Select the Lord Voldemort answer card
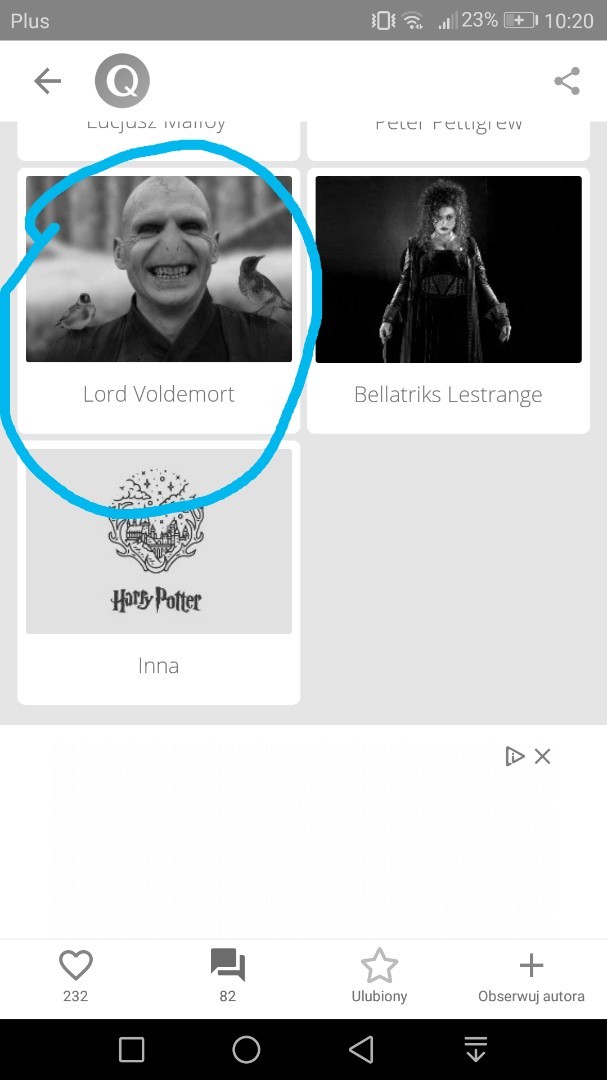 tap(159, 300)
